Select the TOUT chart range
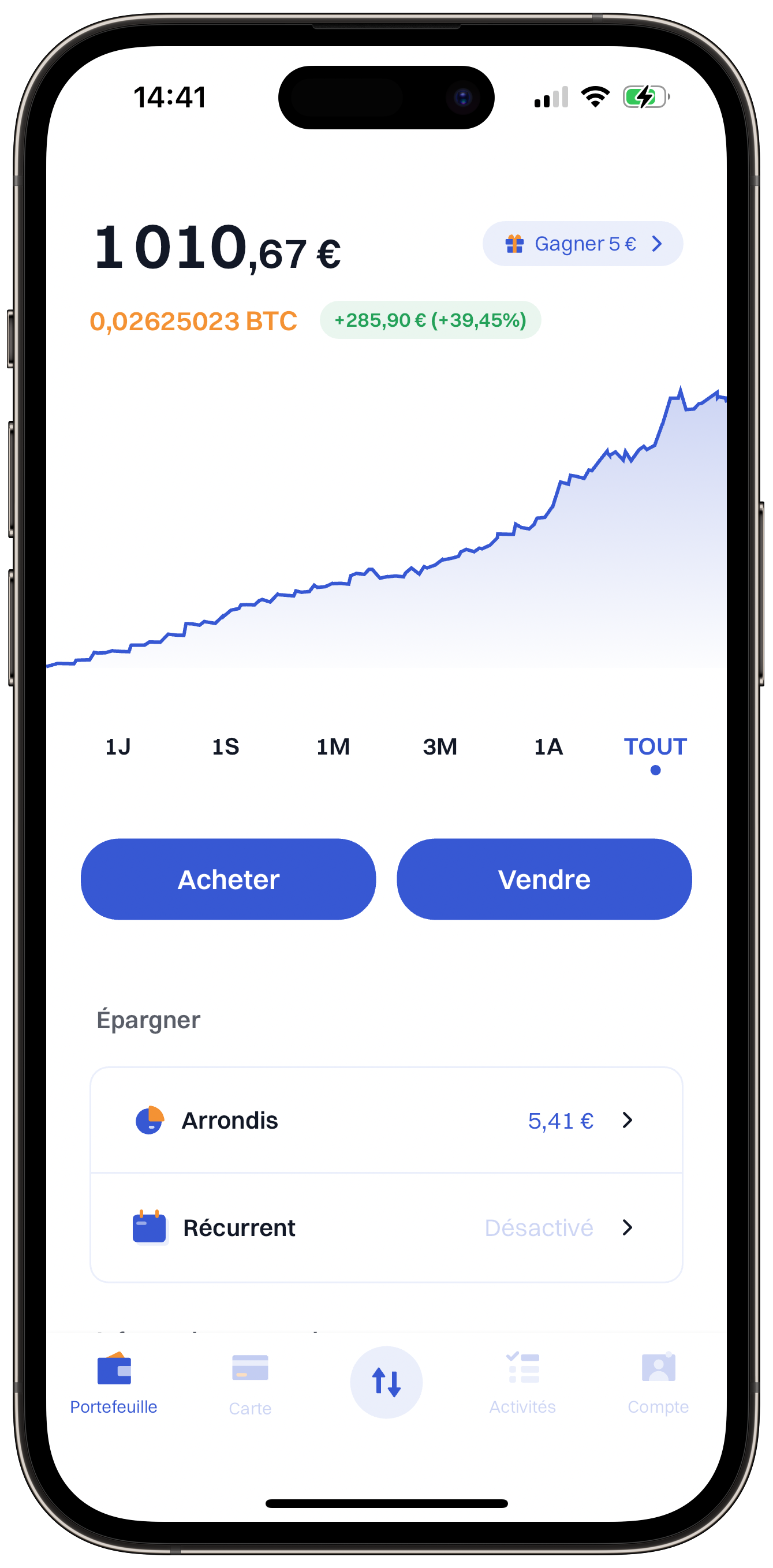This screenshot has width=773, height=1568. [x=656, y=746]
